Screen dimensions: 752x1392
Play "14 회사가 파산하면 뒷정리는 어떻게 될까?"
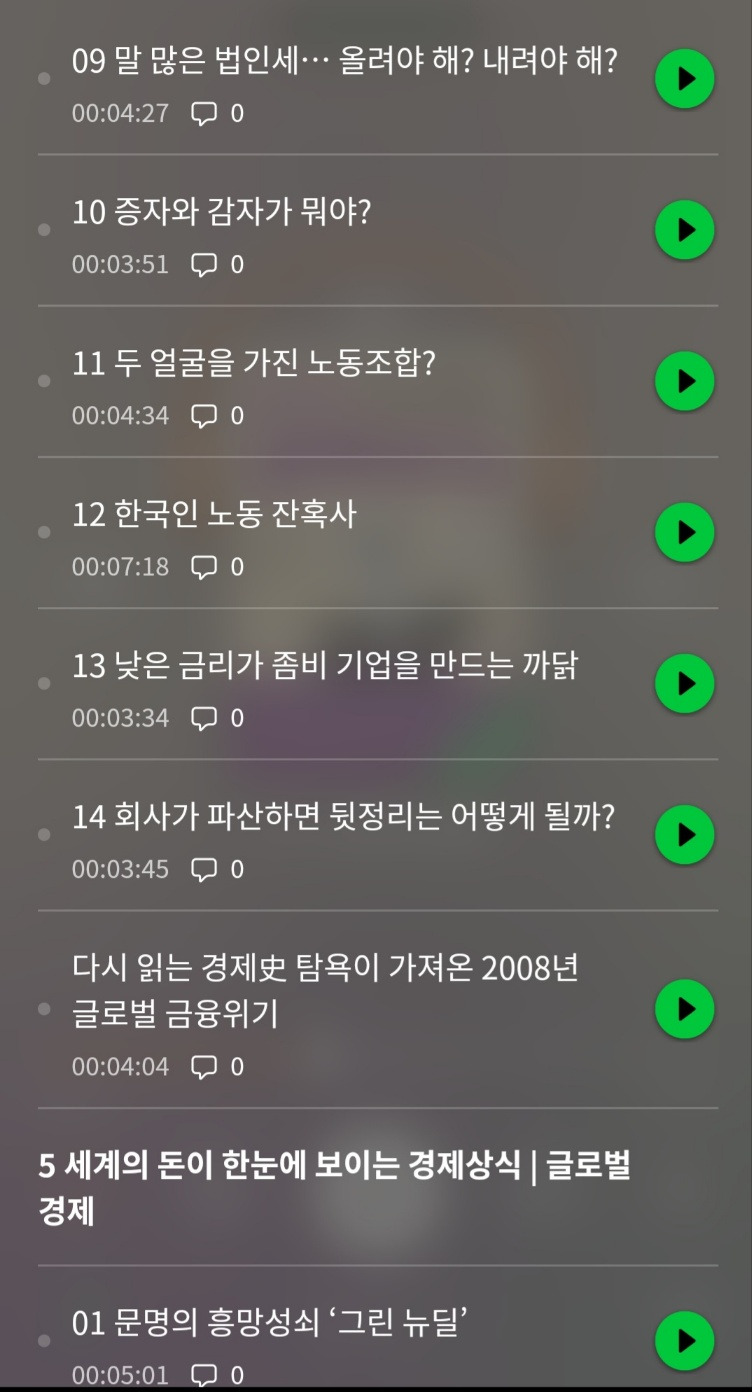coord(684,834)
